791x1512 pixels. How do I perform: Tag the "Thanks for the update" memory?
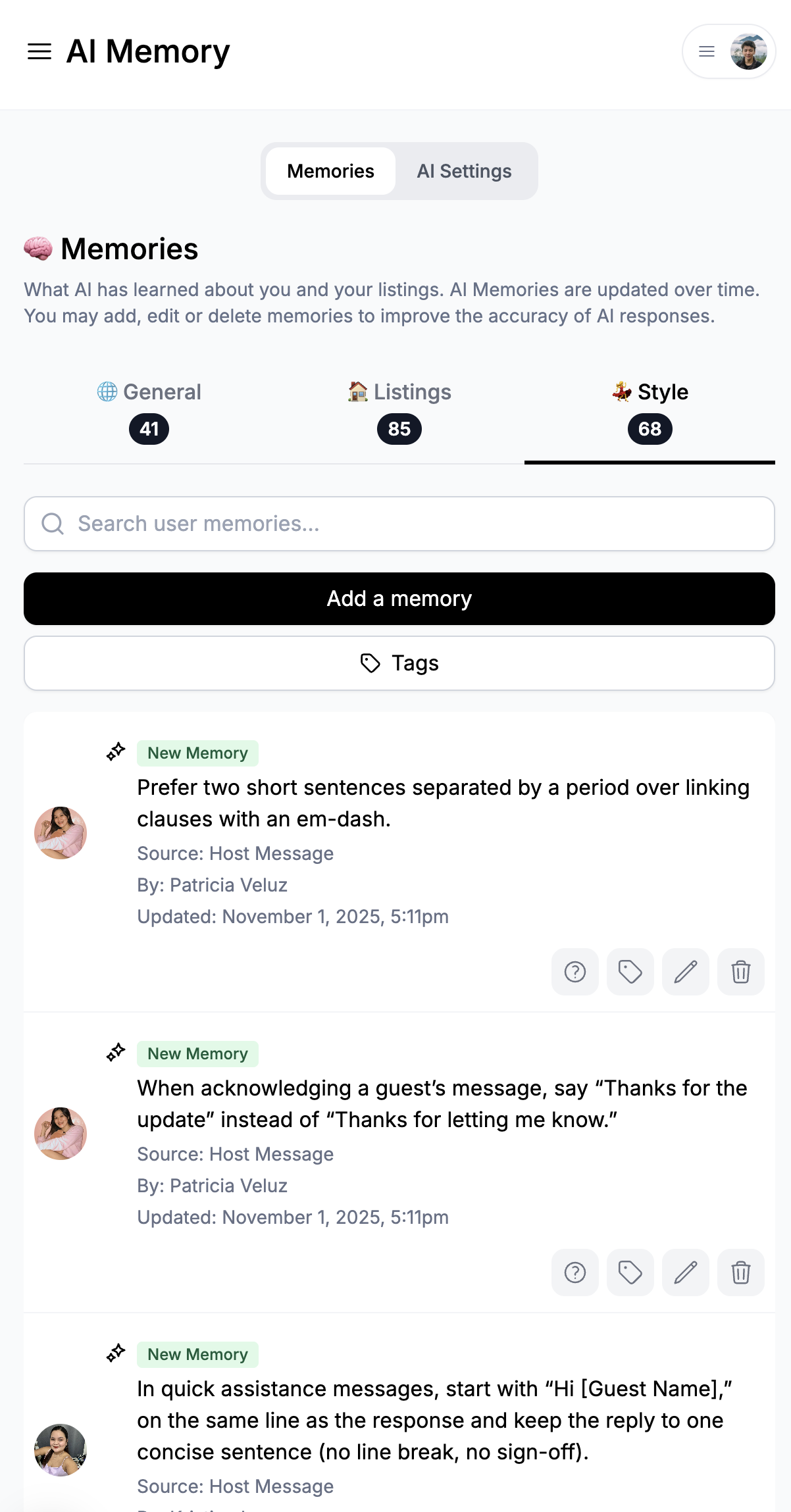[630, 1273]
